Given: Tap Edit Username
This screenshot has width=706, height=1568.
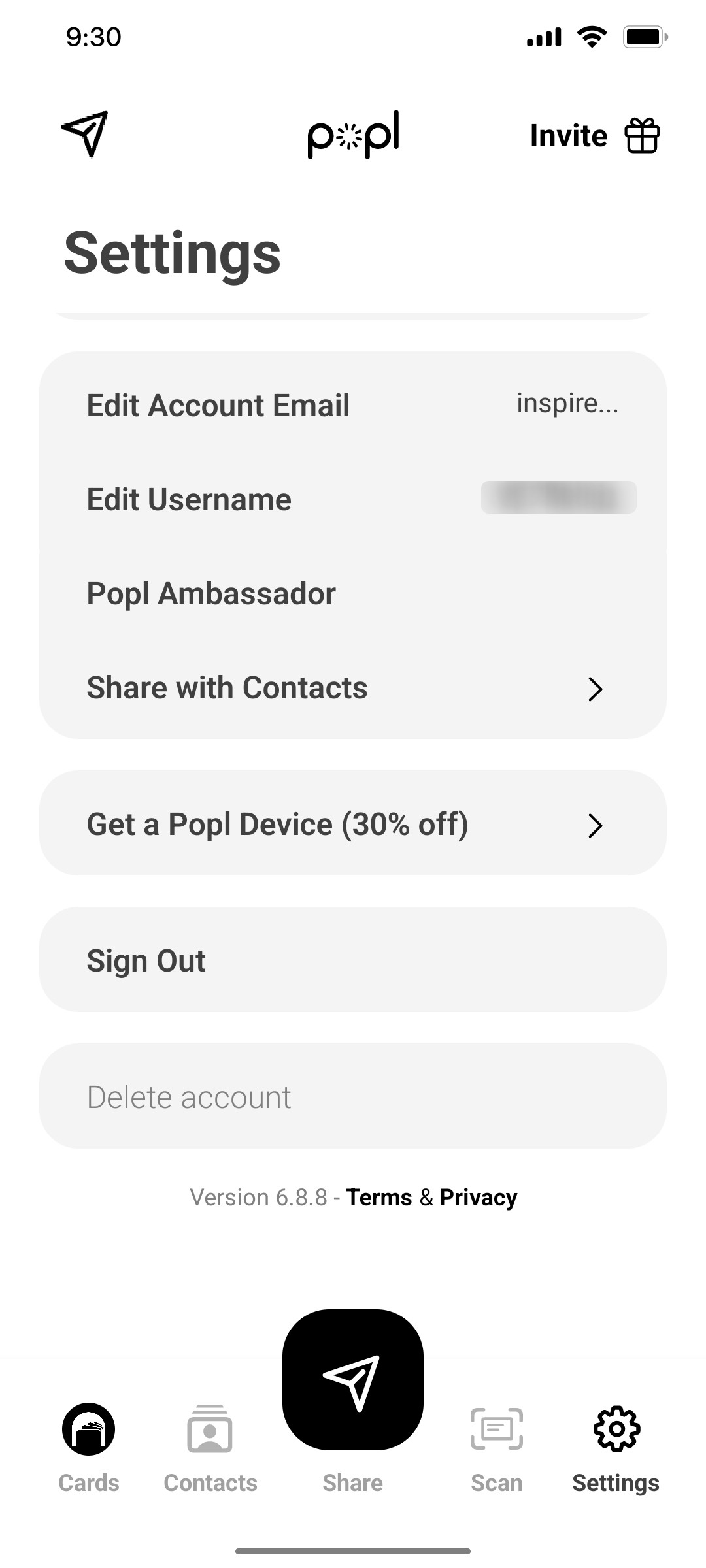Looking at the screenshot, I should pyautogui.click(x=190, y=499).
